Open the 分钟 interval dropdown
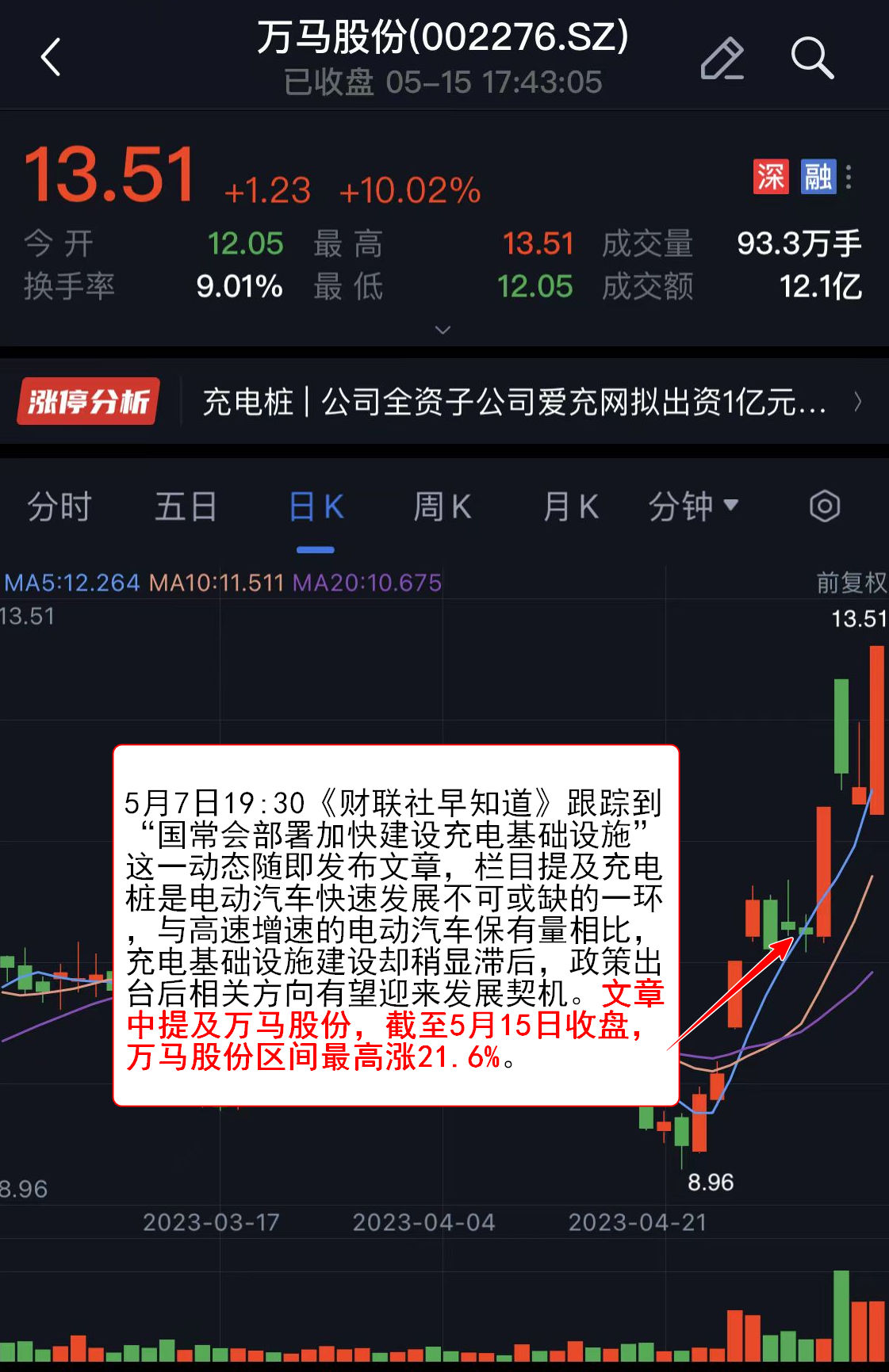 [693, 507]
